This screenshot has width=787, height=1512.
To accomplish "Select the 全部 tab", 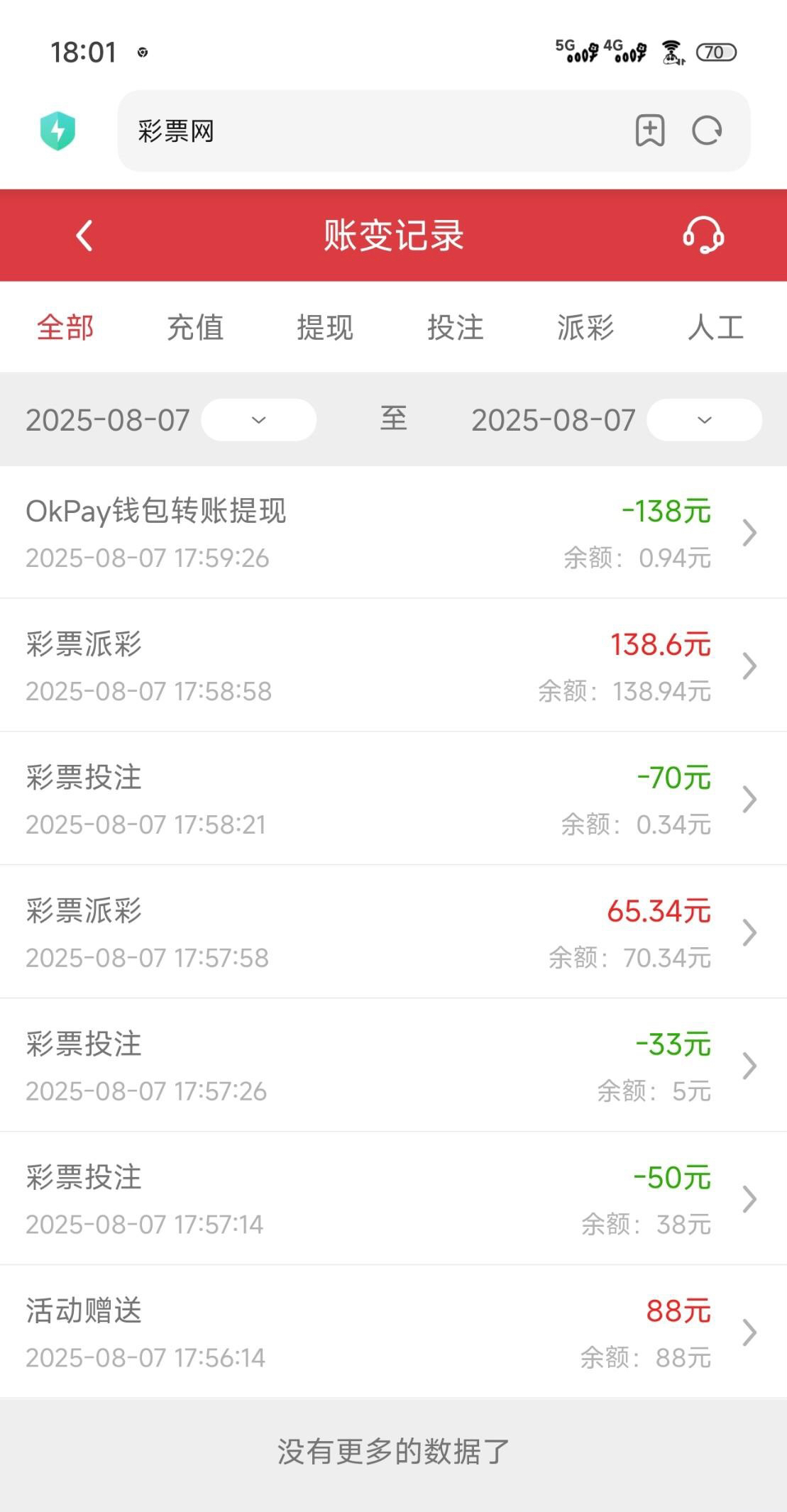I will pyautogui.click(x=65, y=328).
